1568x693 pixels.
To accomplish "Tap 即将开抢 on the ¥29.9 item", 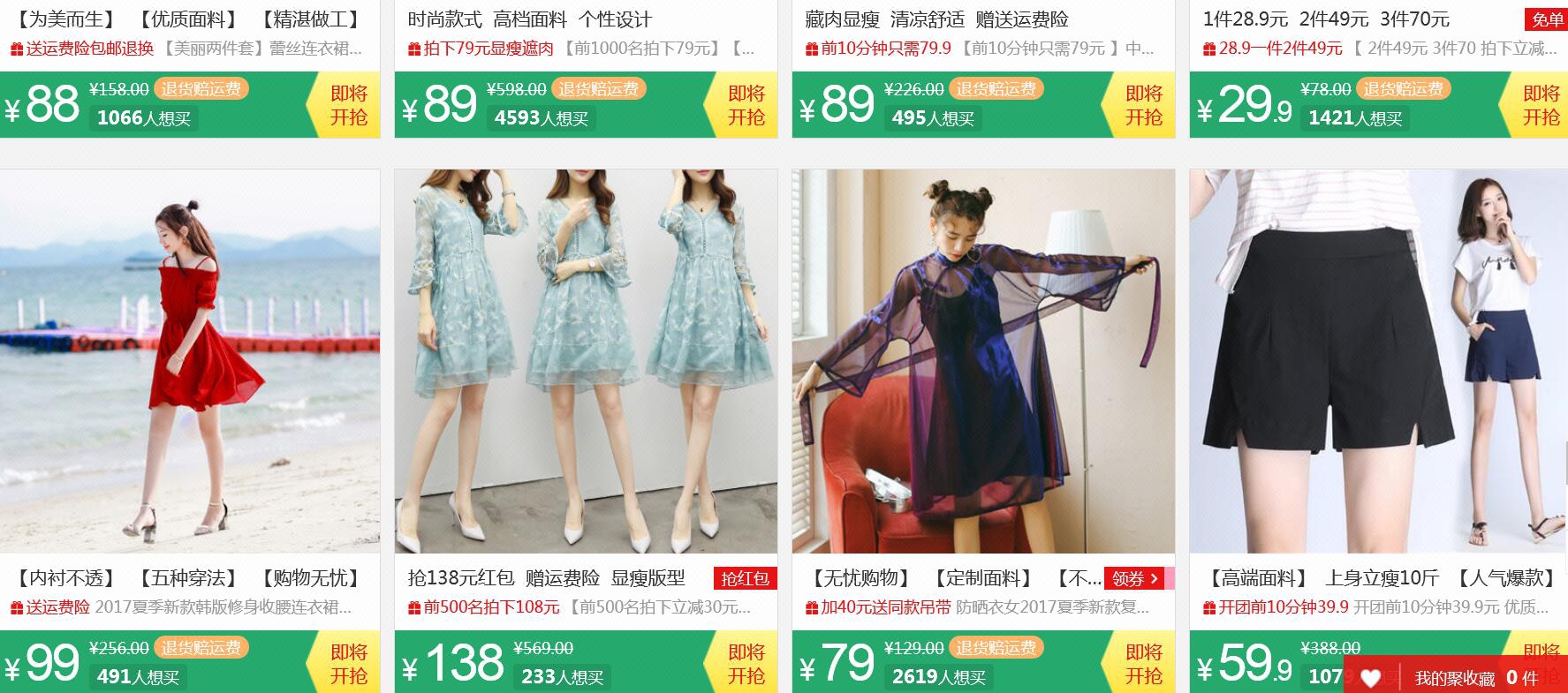I will point(1540,105).
